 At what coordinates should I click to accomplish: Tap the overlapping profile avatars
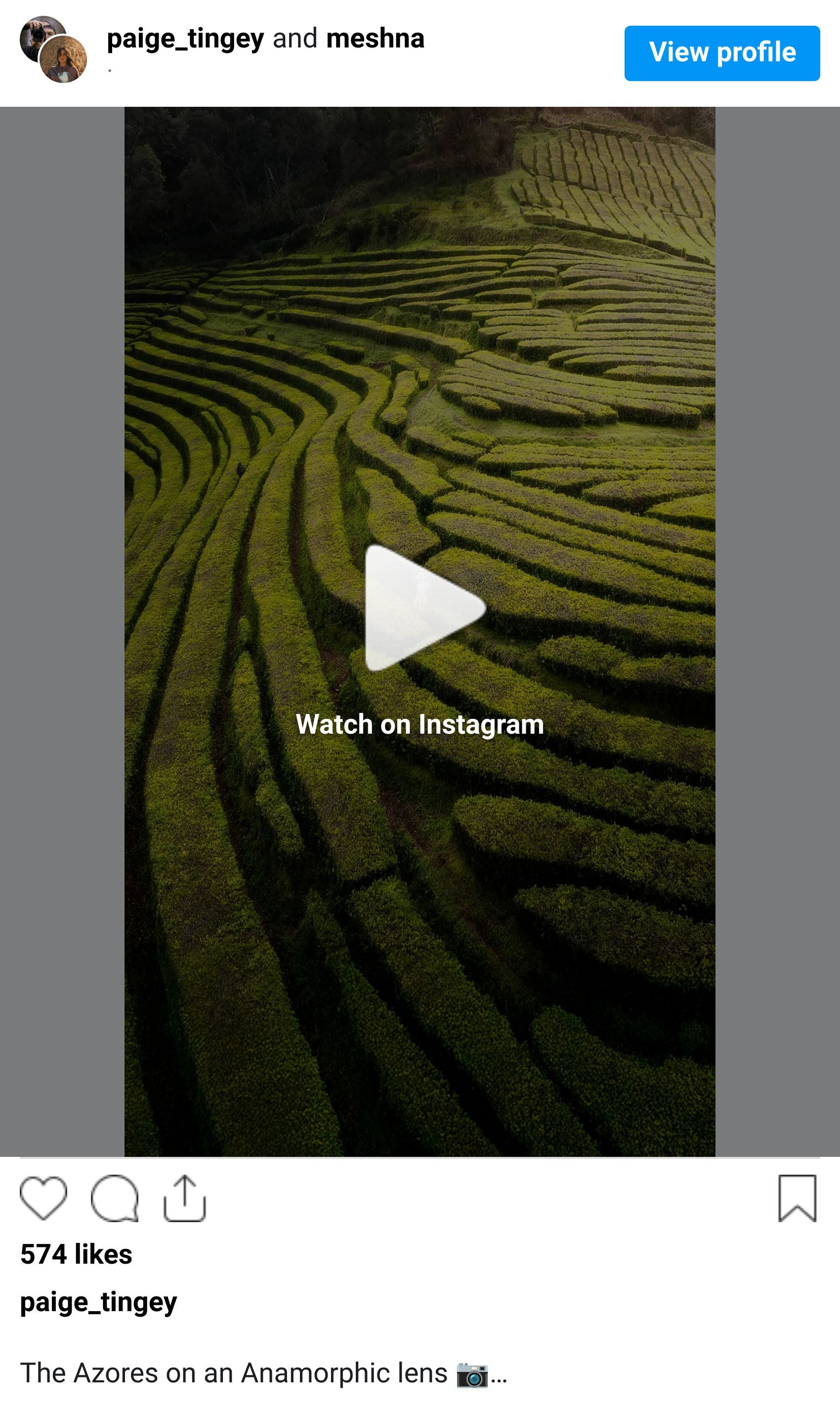pos(53,50)
